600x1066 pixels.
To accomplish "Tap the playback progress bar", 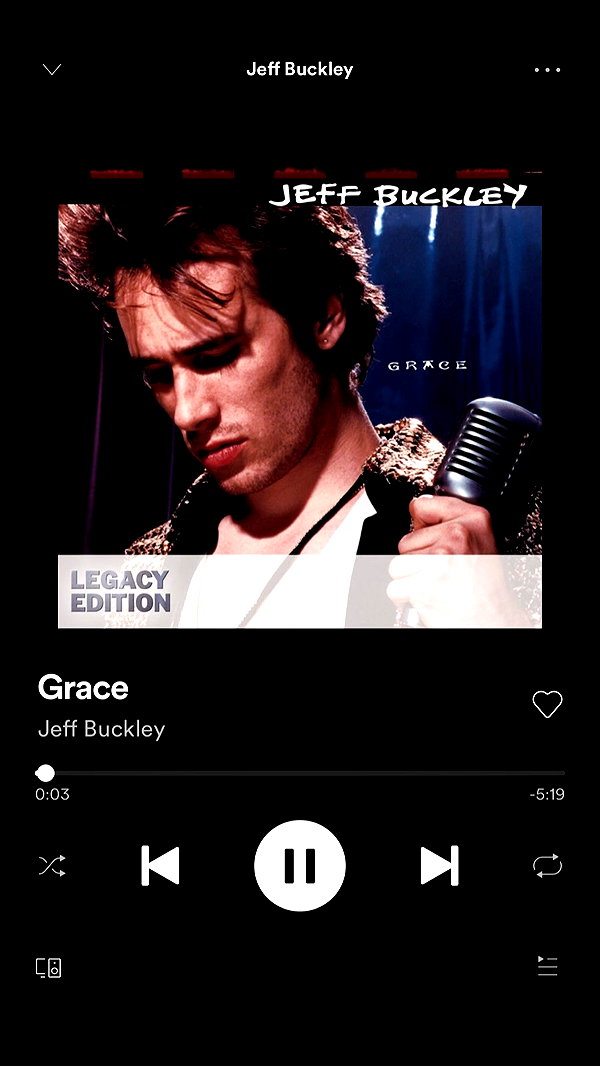I will point(300,773).
